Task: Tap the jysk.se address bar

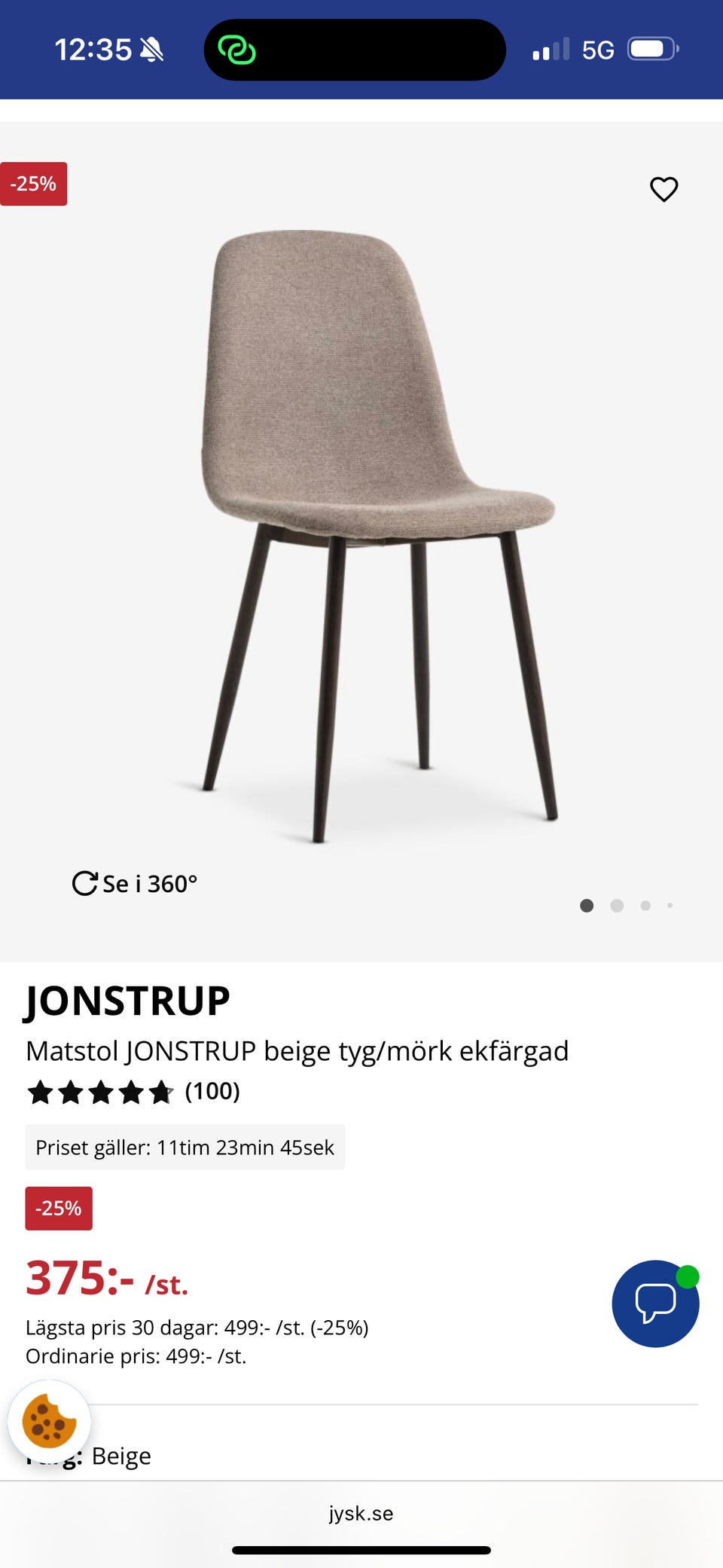Action: (361, 1513)
